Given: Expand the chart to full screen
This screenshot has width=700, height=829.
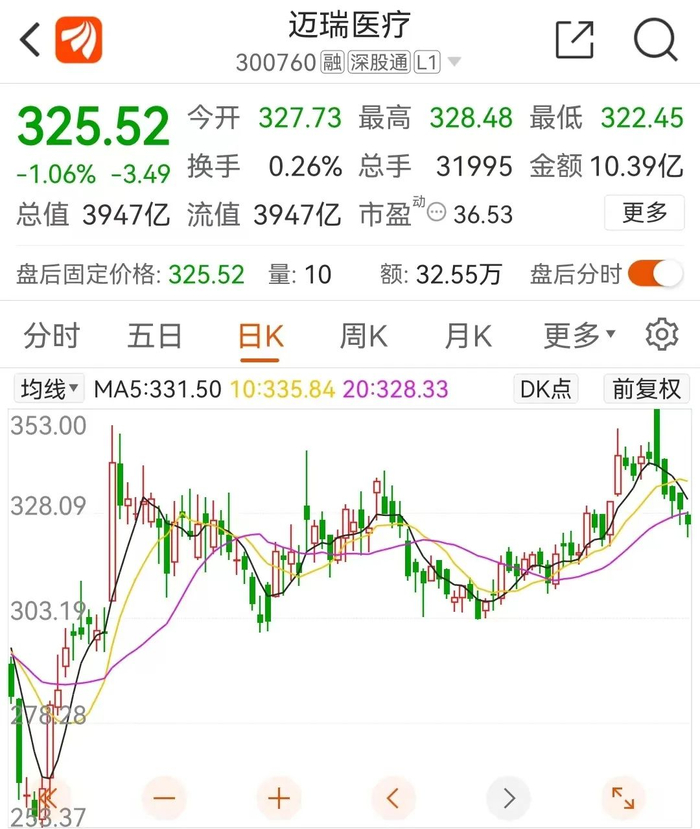Looking at the screenshot, I should tap(622, 798).
